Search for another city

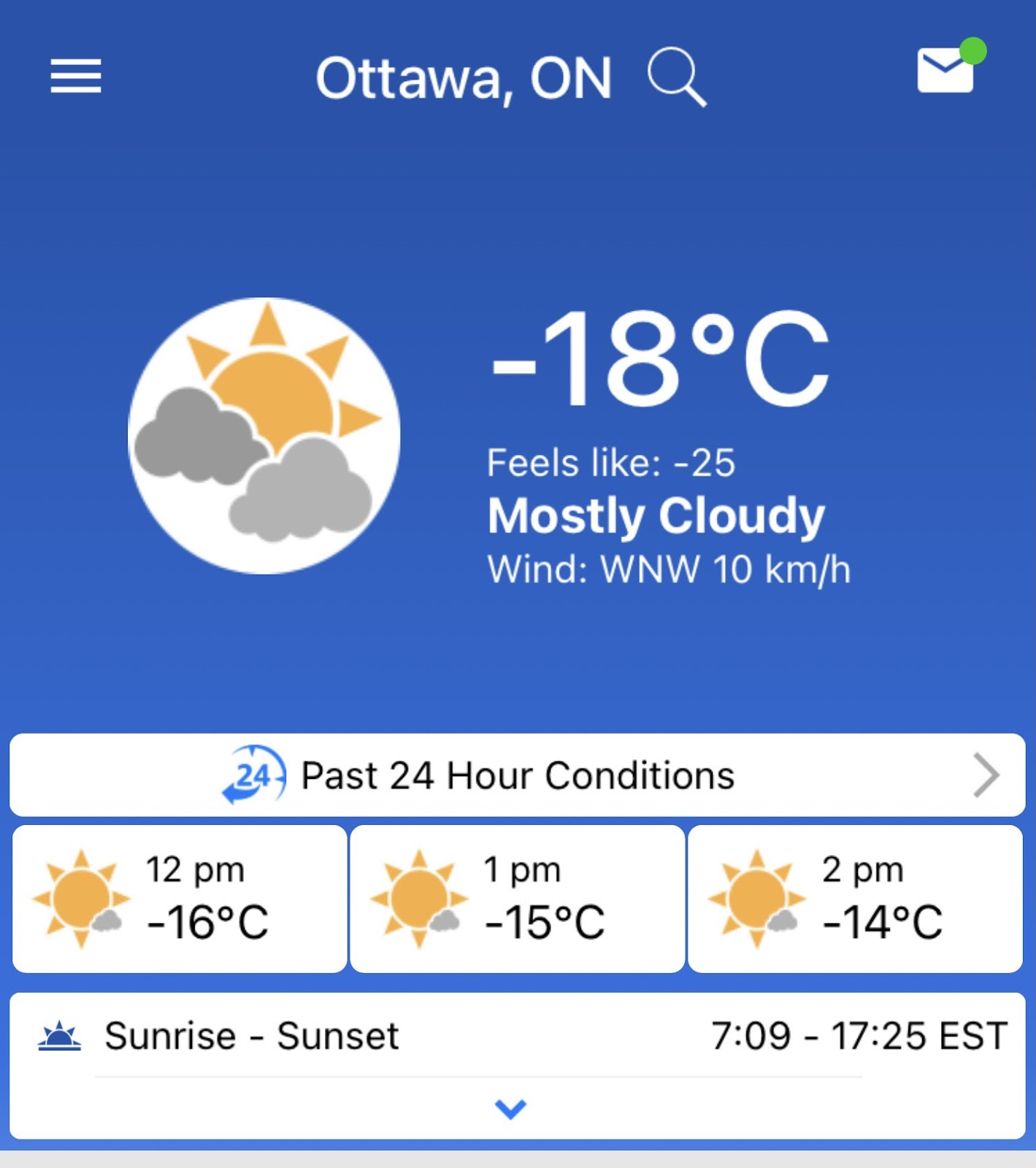tap(677, 77)
